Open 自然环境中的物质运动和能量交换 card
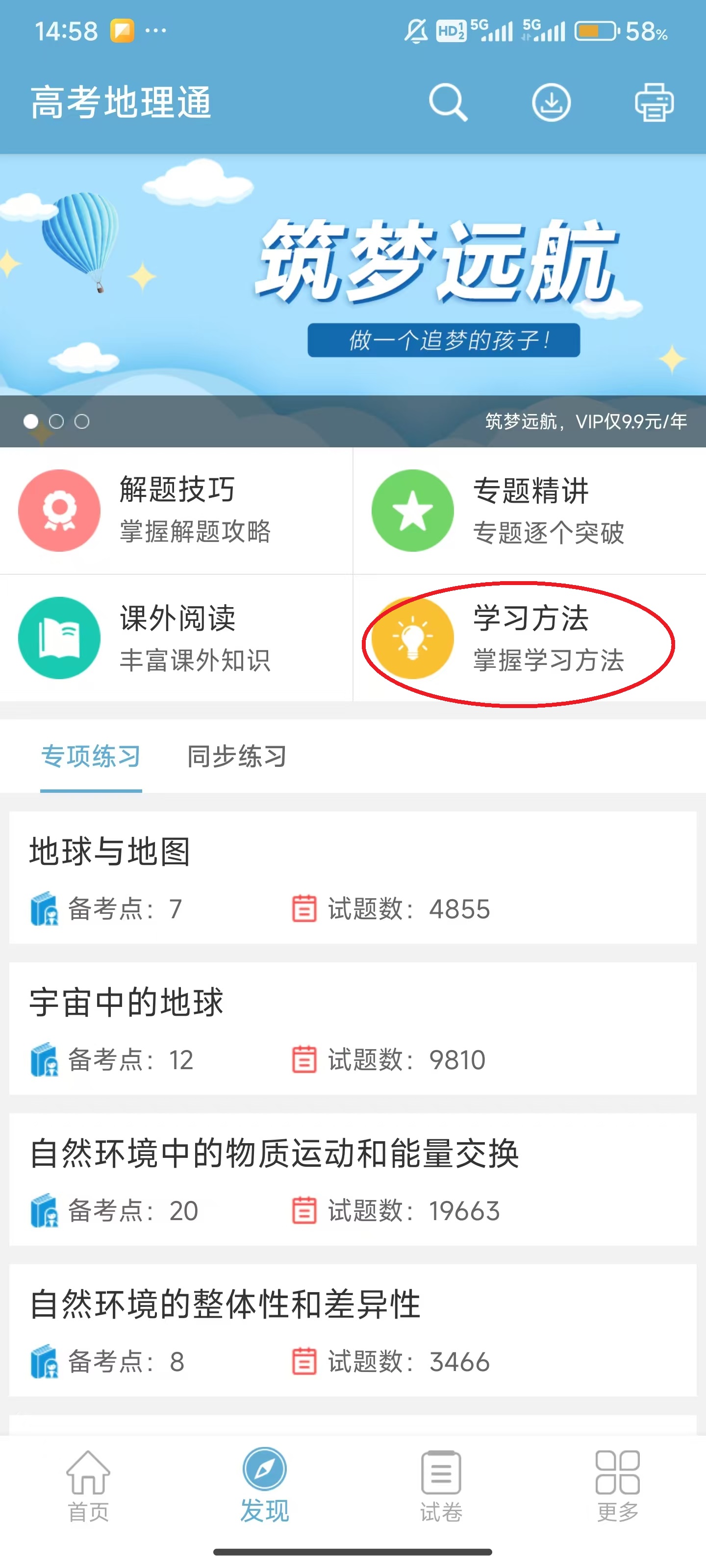 [x=353, y=1179]
